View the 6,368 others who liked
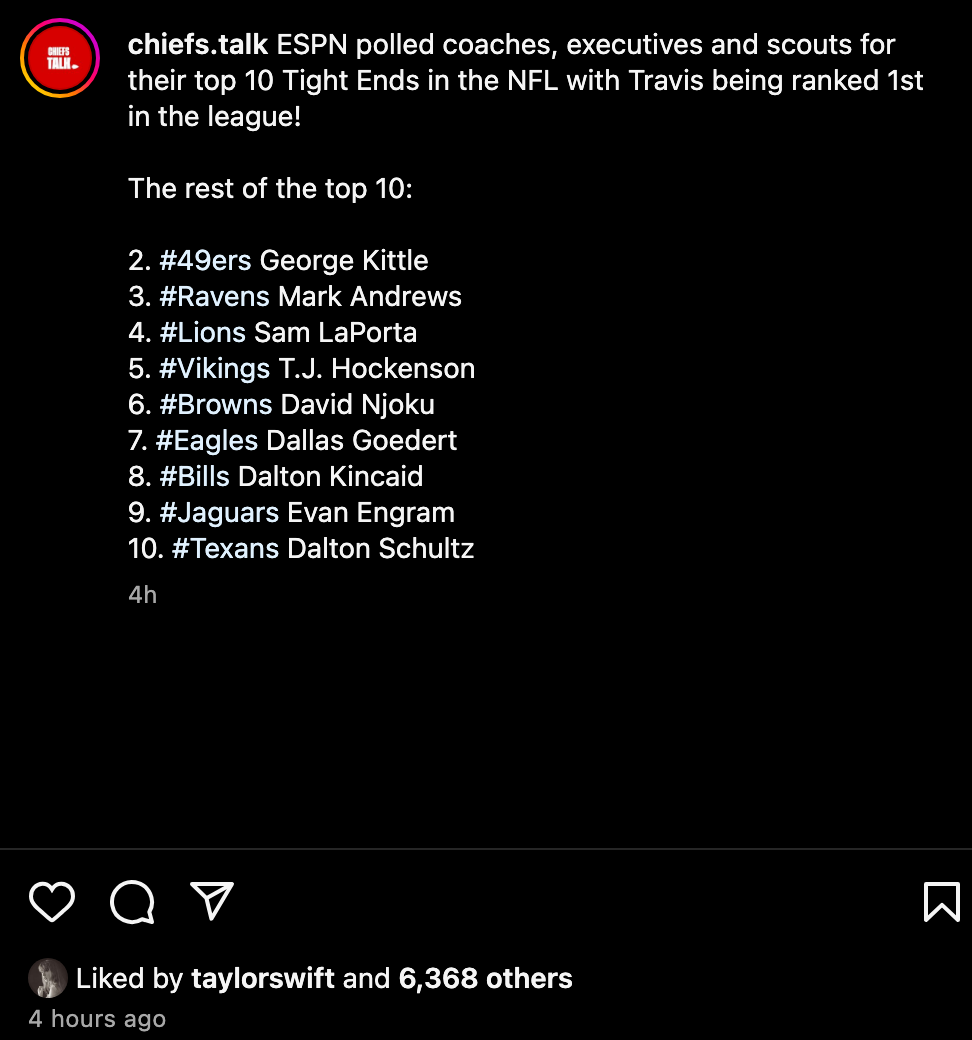The height and width of the screenshot is (1040, 972). pos(485,978)
